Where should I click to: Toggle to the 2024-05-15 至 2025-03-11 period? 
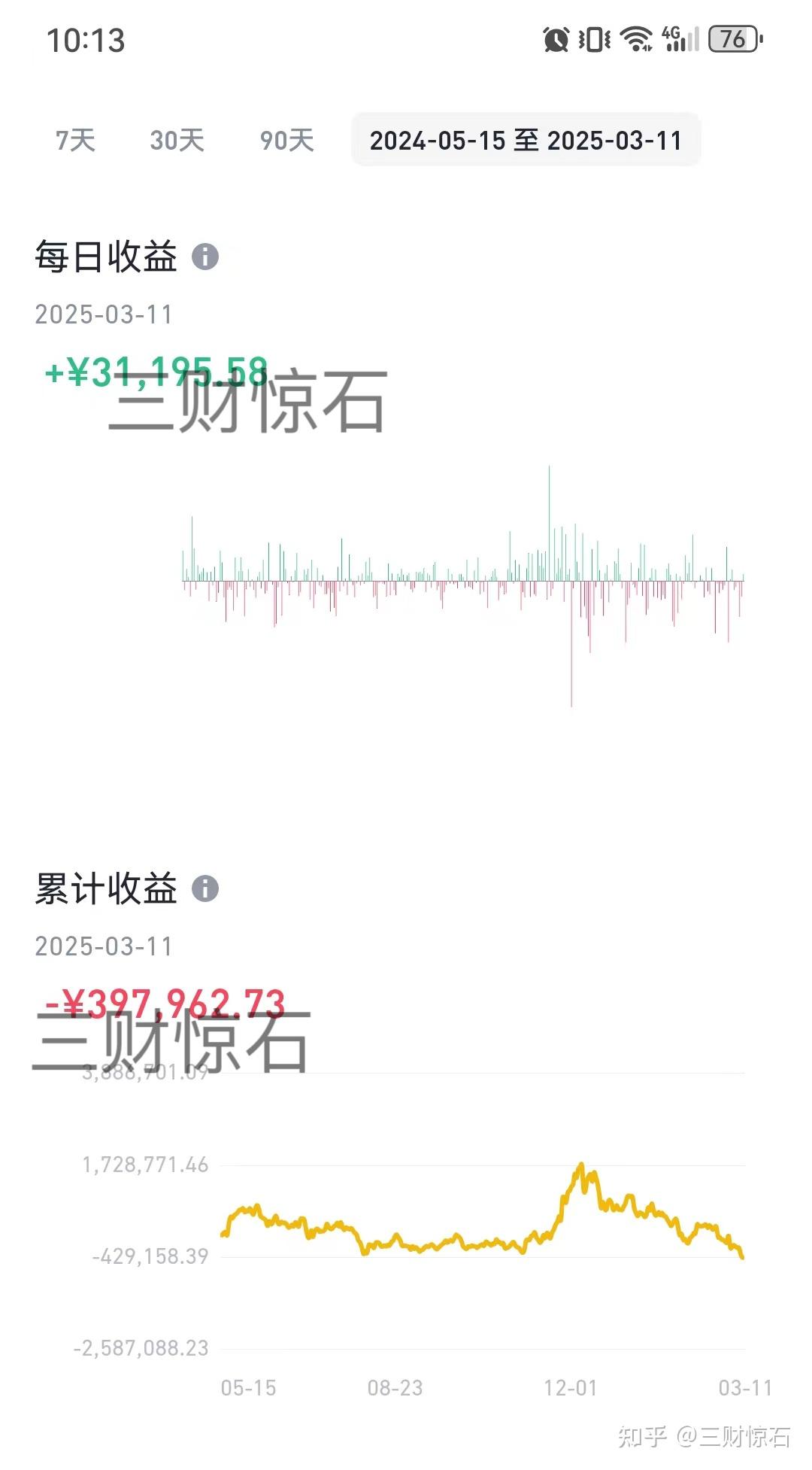point(526,141)
